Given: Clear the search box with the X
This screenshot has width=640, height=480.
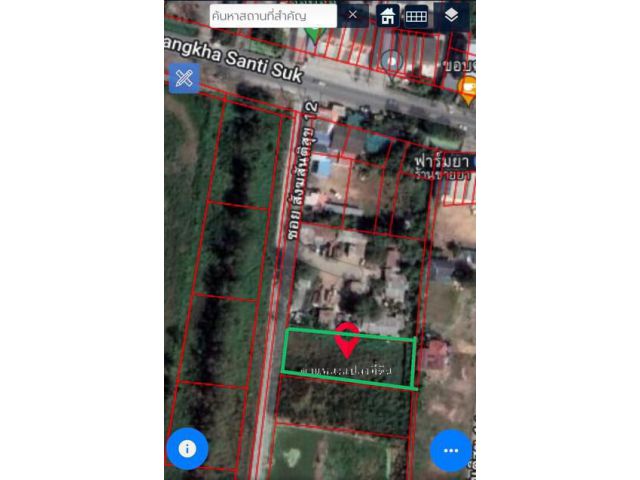Looking at the screenshot, I should [353, 15].
